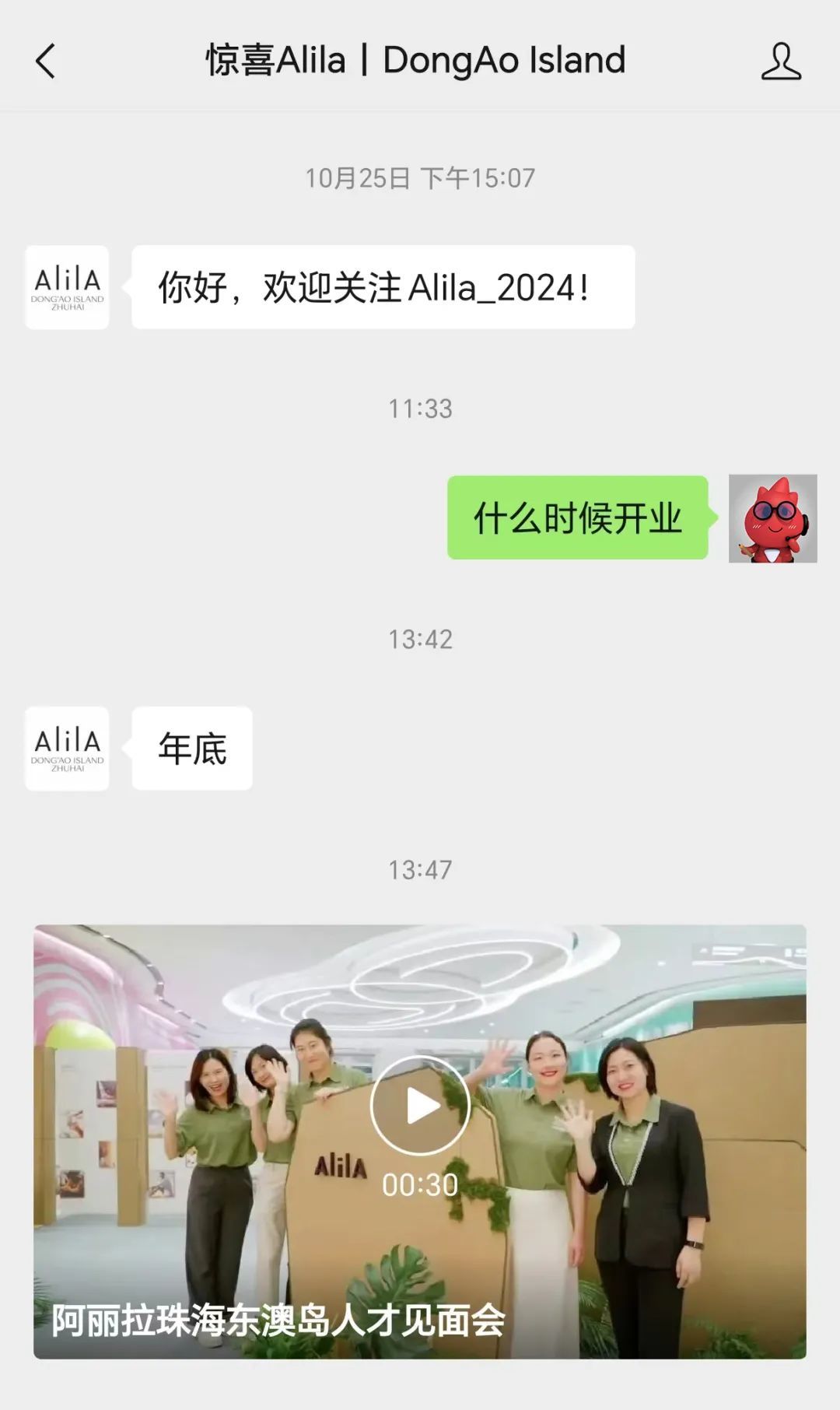Play the 00:30 talent meet-up video
The image size is (840, 1410).
coord(420,1106)
